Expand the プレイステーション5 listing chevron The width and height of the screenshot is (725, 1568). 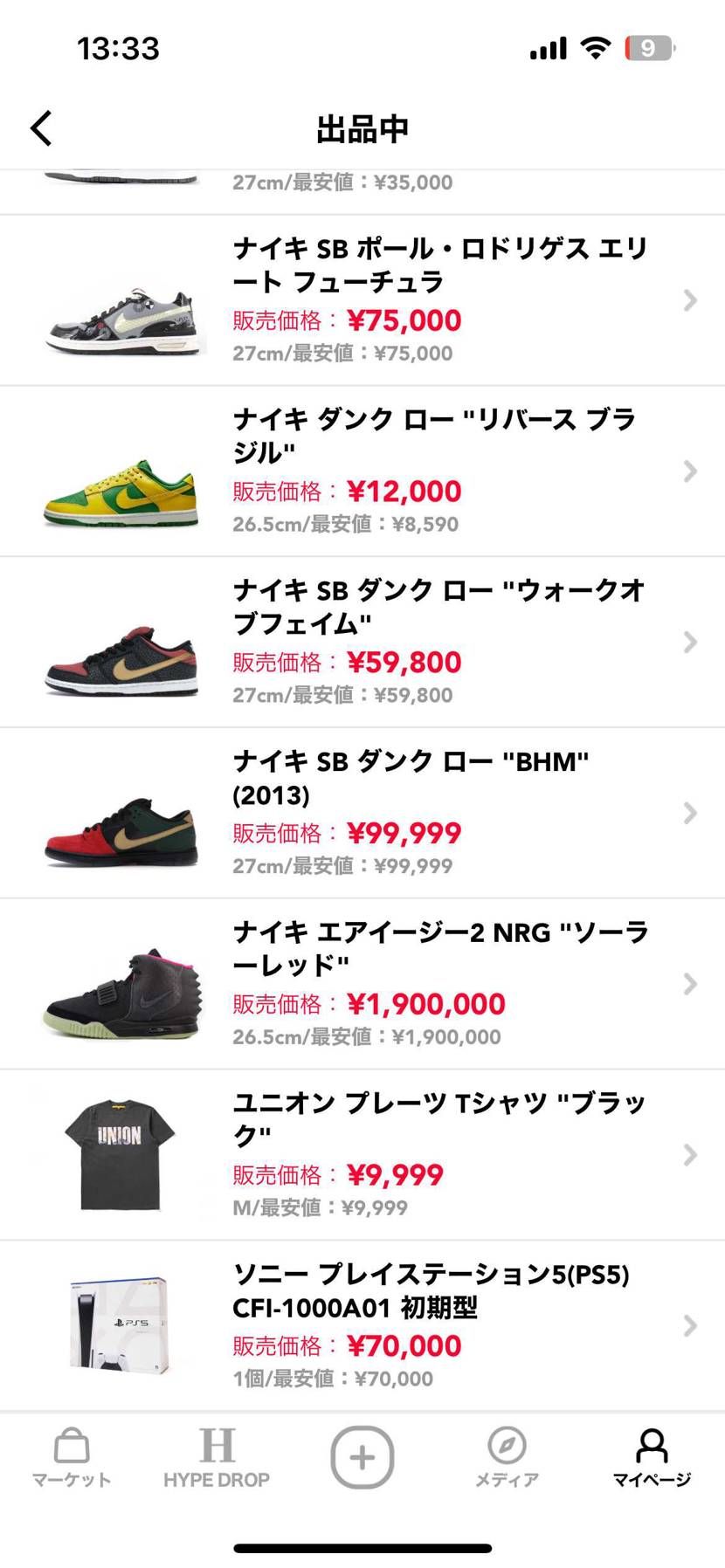689,1325
